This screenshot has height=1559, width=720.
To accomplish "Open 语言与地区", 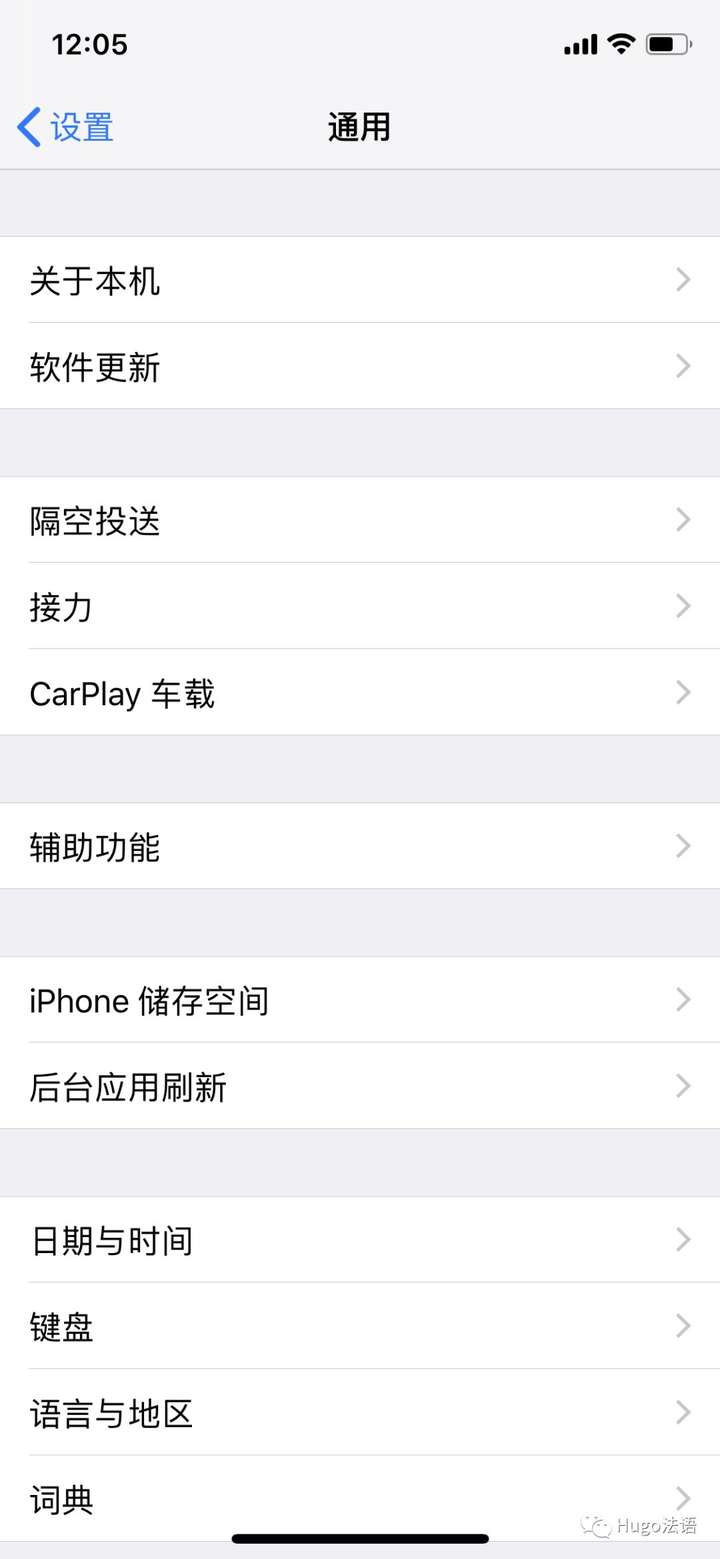I will [x=360, y=1412].
